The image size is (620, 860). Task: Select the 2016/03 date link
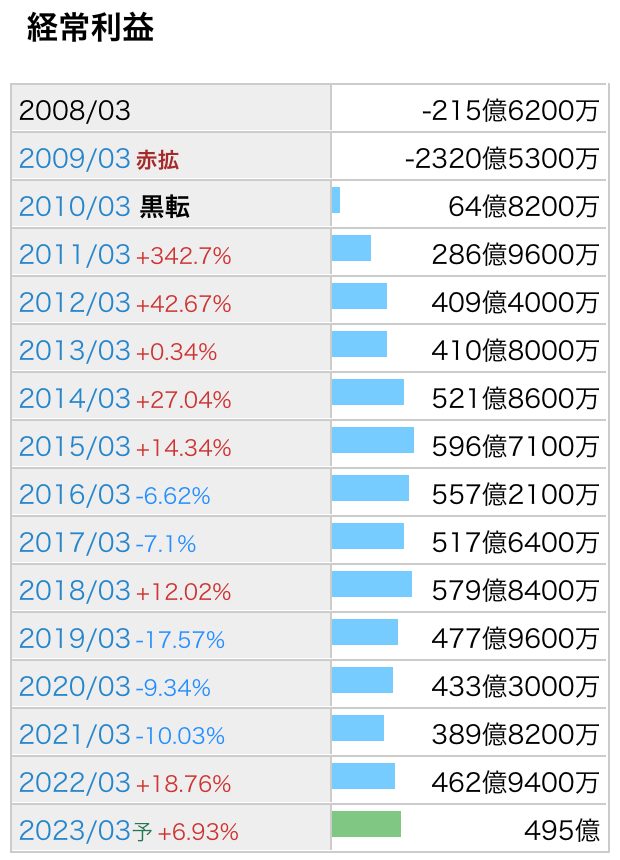coord(75,495)
